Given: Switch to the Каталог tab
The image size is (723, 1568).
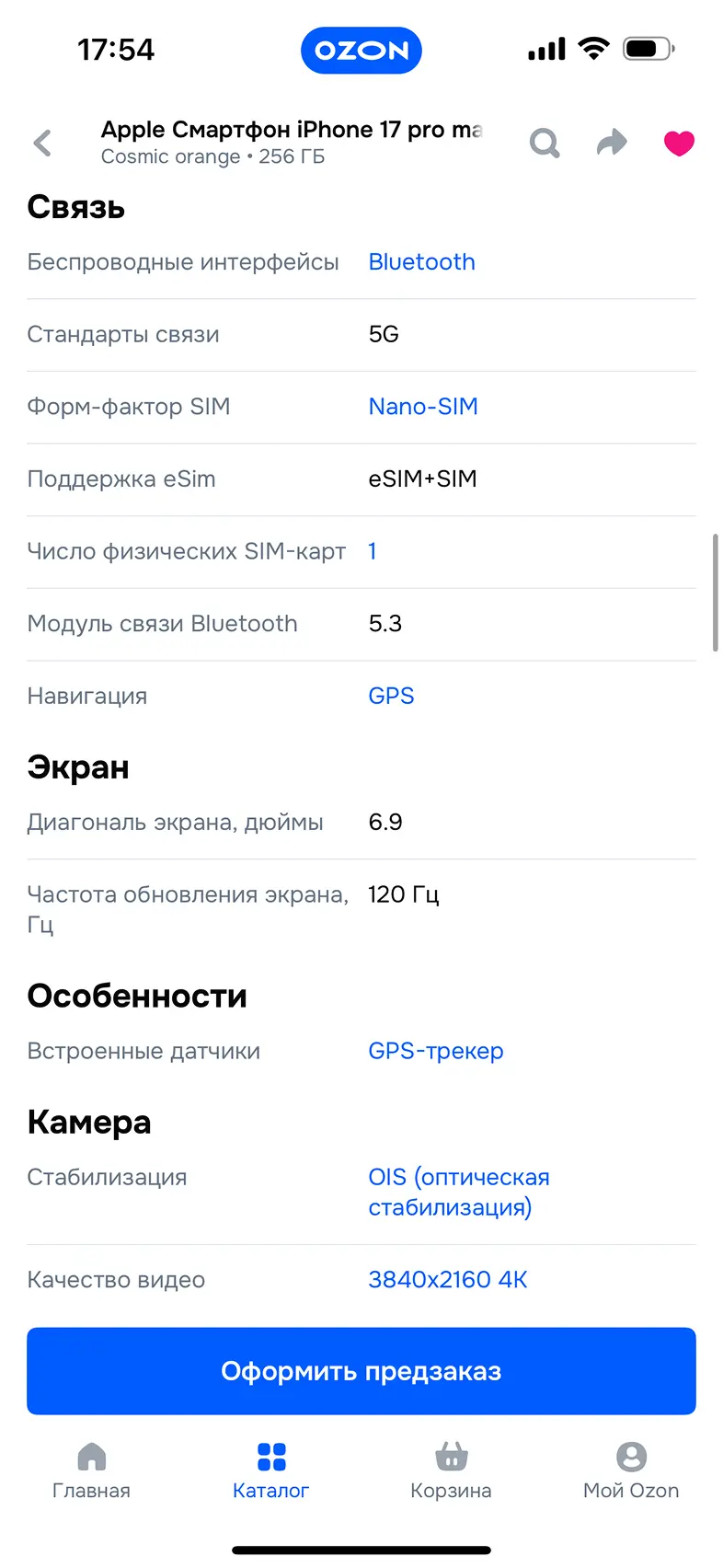Looking at the screenshot, I should [271, 1470].
